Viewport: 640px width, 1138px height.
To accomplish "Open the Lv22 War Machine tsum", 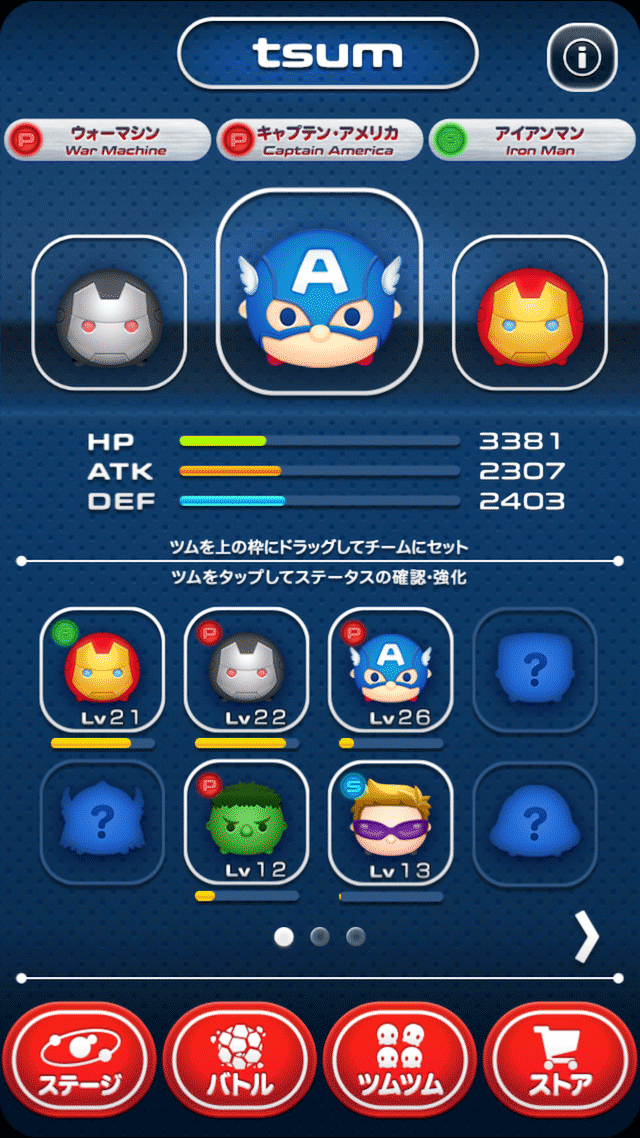I will point(246,670).
